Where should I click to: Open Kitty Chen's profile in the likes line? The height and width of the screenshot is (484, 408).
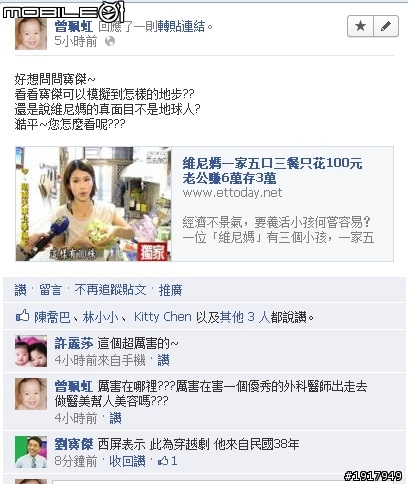click(x=163, y=317)
